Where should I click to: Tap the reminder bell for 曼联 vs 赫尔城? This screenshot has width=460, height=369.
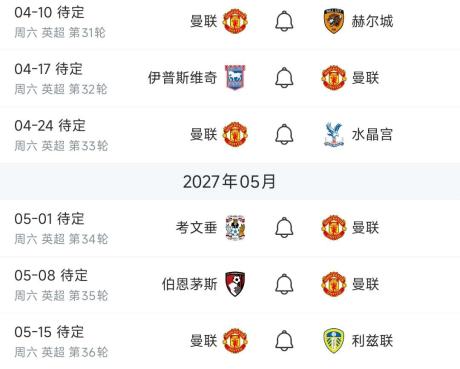click(x=284, y=21)
